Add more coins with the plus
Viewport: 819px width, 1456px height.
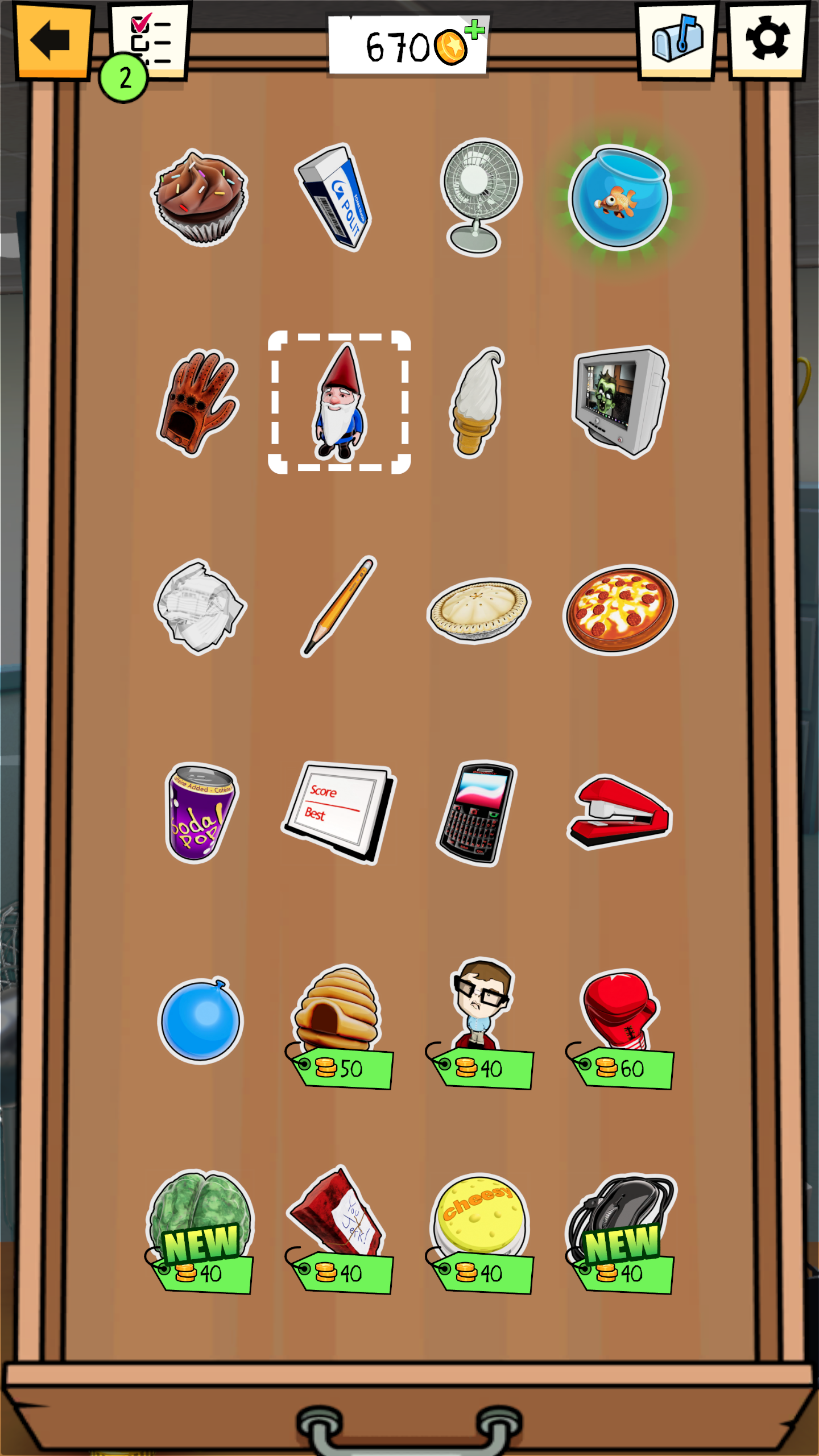(x=475, y=30)
